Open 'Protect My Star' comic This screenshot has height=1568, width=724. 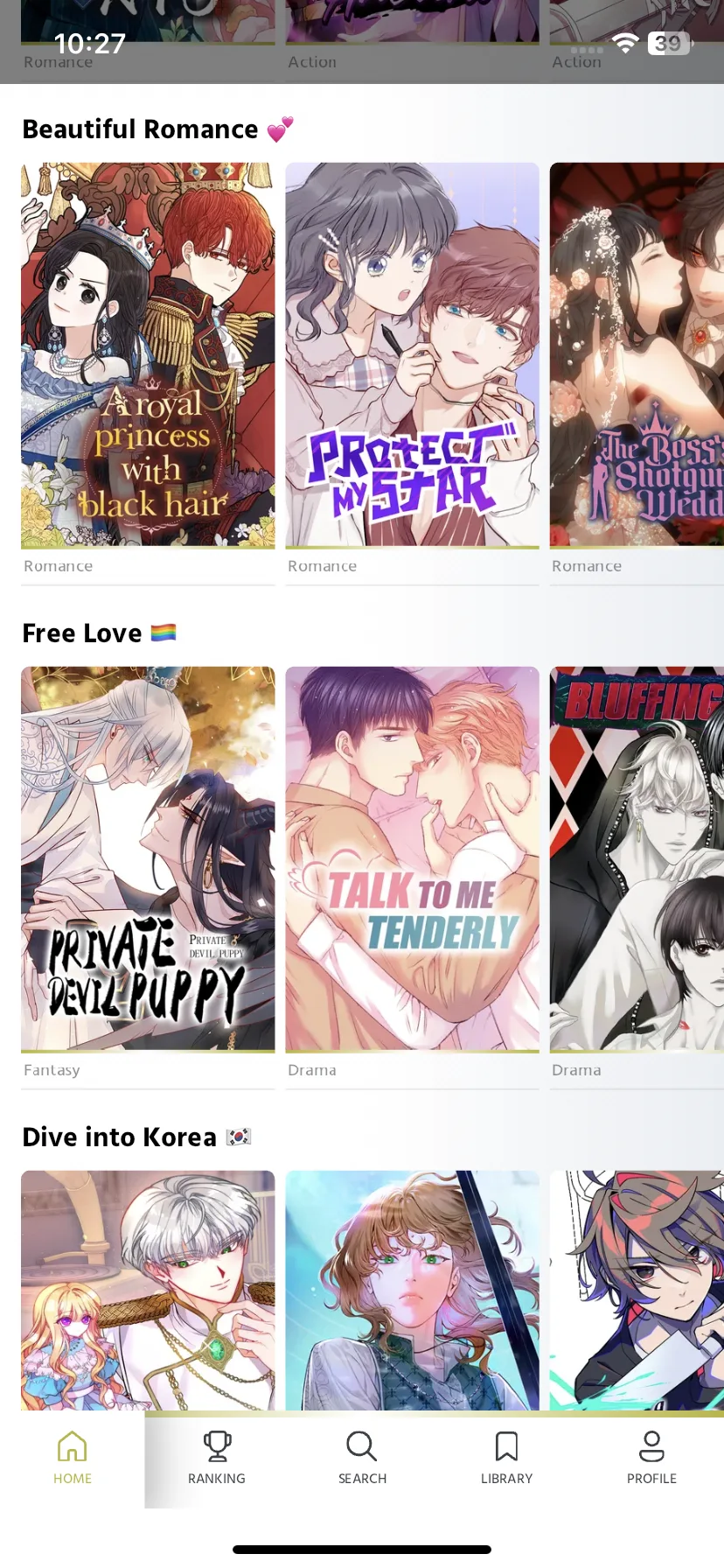[x=412, y=354]
